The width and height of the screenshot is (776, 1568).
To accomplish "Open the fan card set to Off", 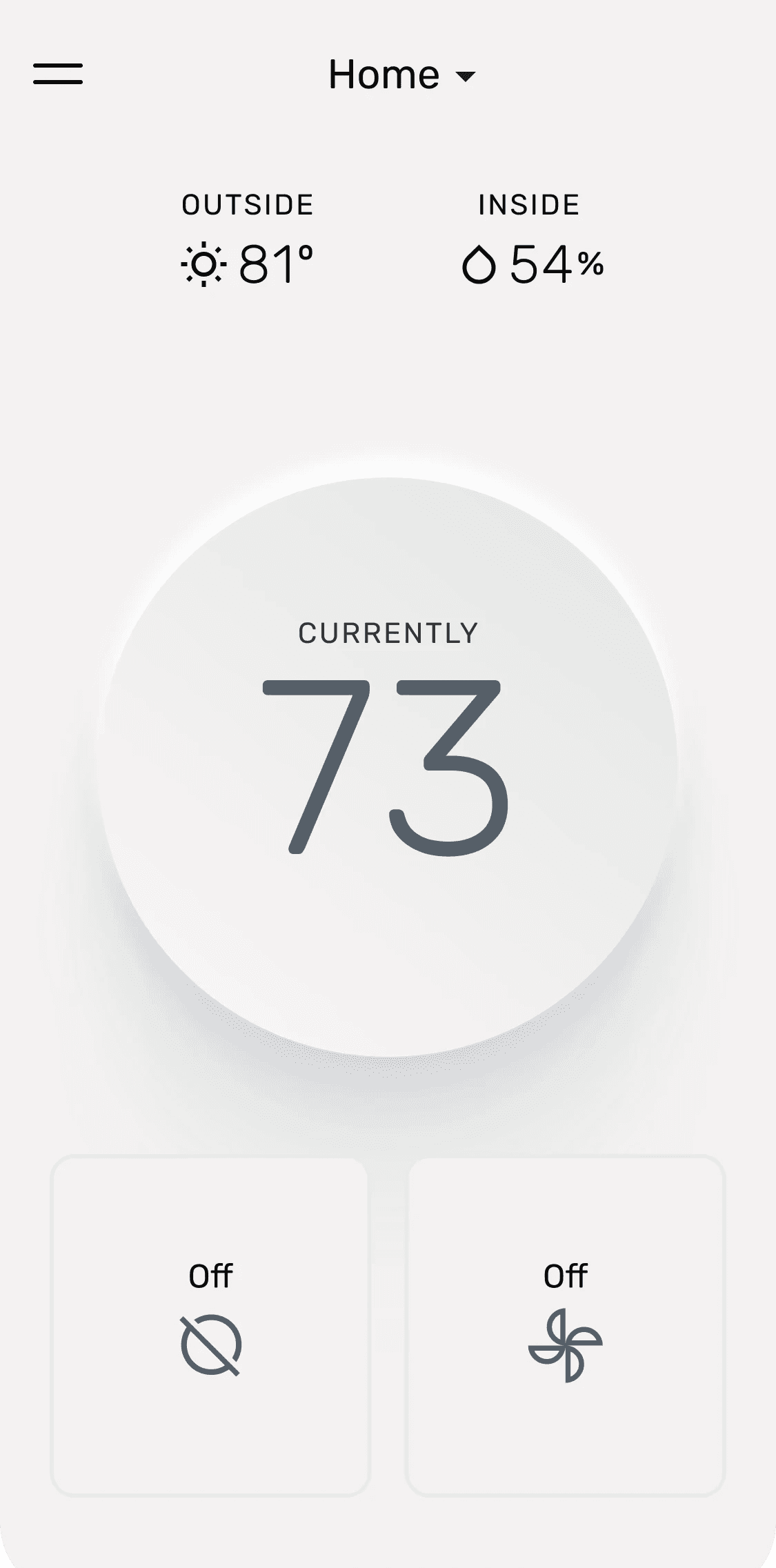I will click(x=565, y=1325).
